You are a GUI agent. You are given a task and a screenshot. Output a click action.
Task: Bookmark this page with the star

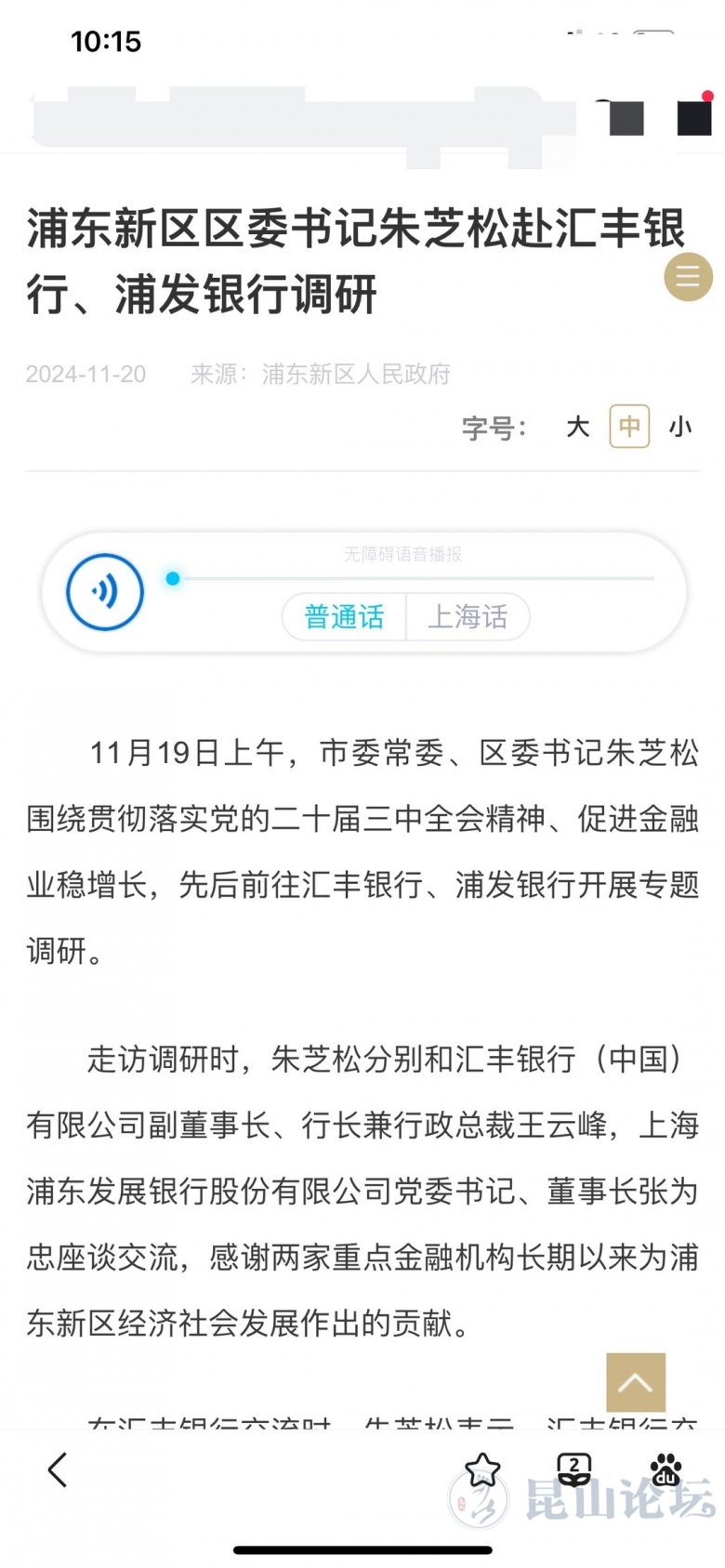tap(482, 1469)
